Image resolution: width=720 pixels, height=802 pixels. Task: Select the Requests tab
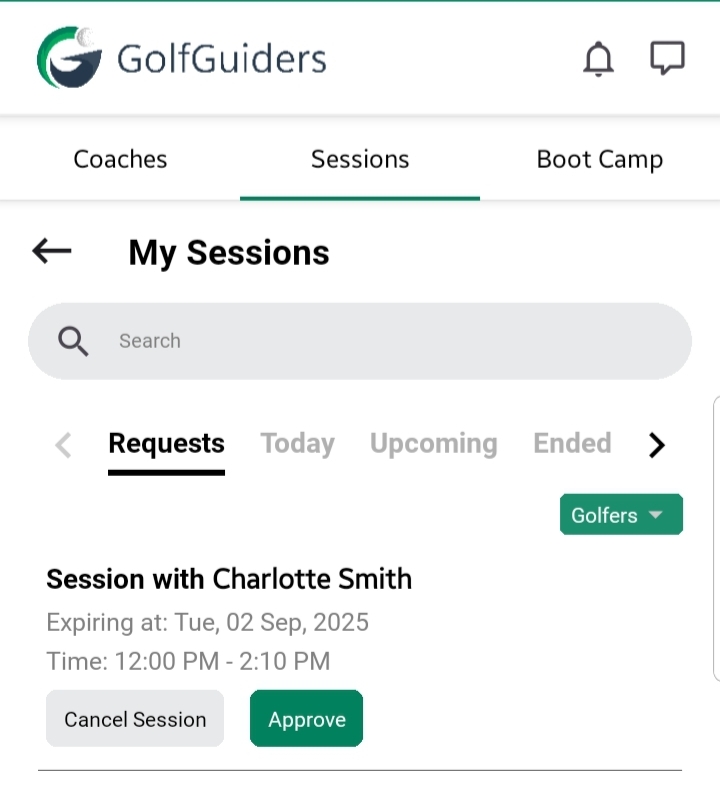coord(166,444)
